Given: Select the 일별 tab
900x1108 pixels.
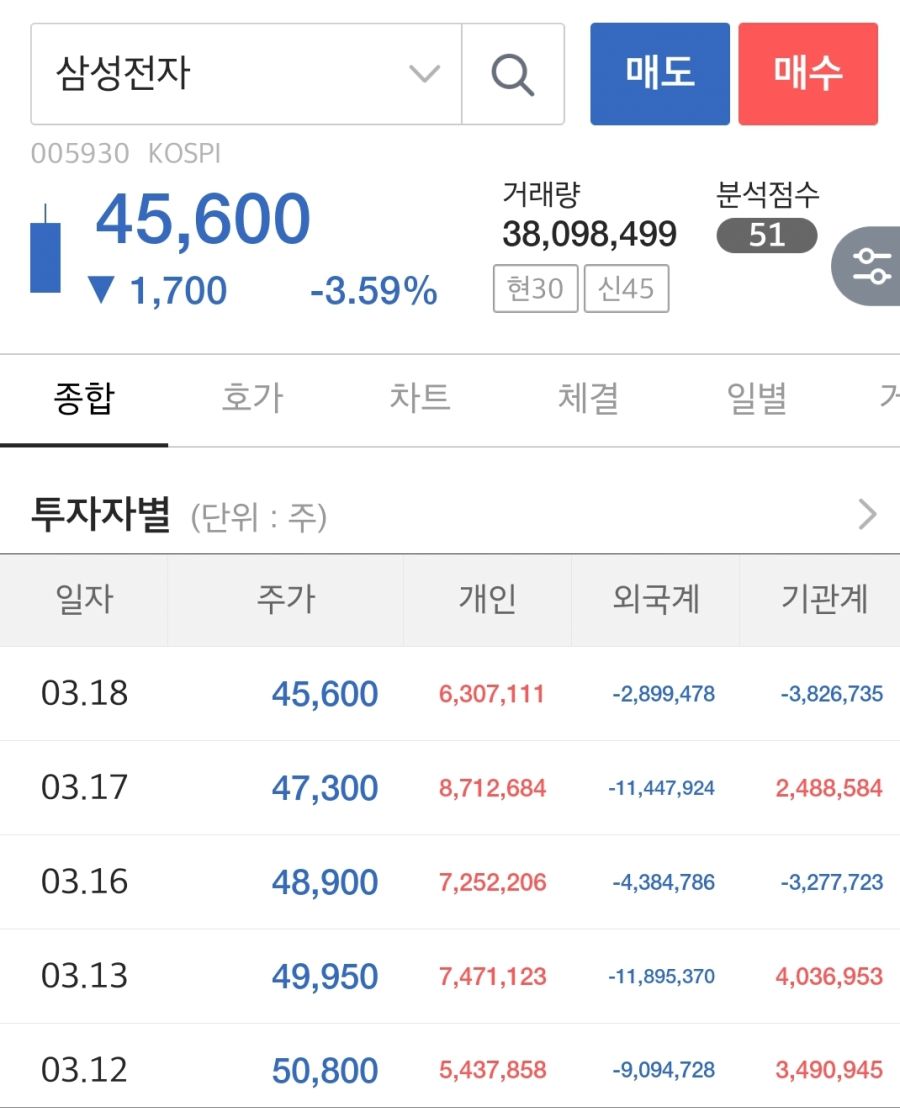Looking at the screenshot, I should click(755, 397).
